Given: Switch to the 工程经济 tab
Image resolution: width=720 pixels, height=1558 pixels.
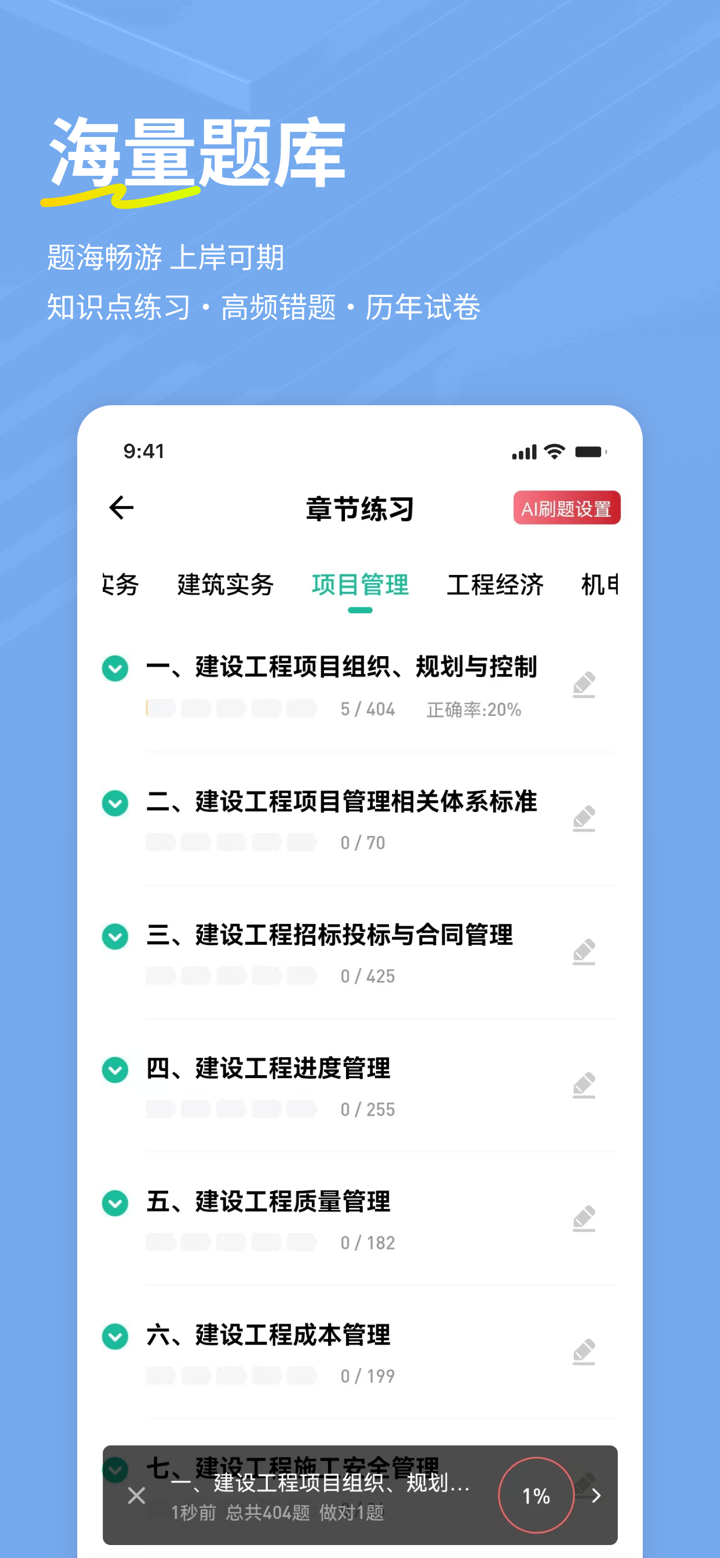Looking at the screenshot, I should pyautogui.click(x=494, y=585).
